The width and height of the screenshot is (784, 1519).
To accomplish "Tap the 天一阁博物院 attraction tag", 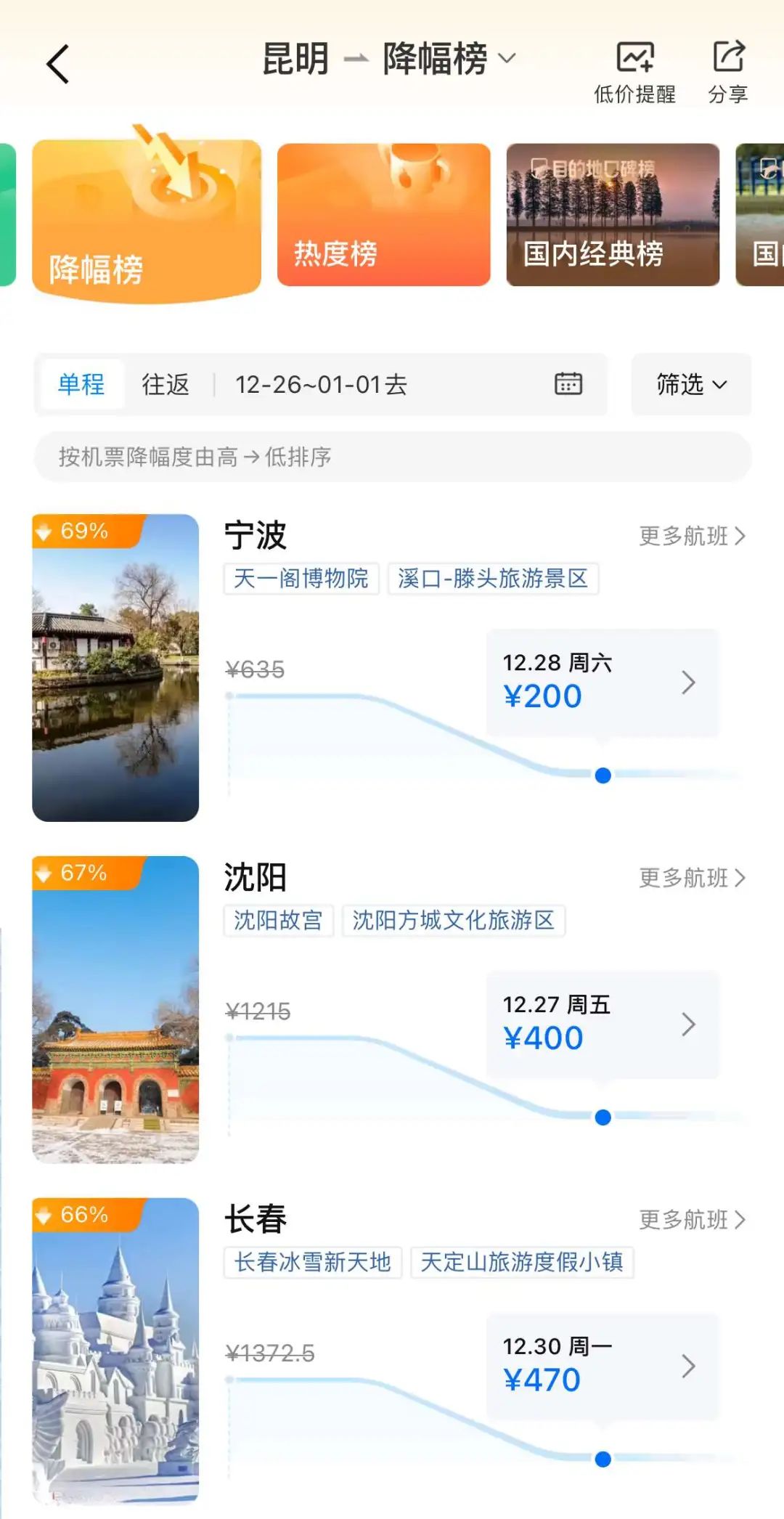I will click(303, 579).
